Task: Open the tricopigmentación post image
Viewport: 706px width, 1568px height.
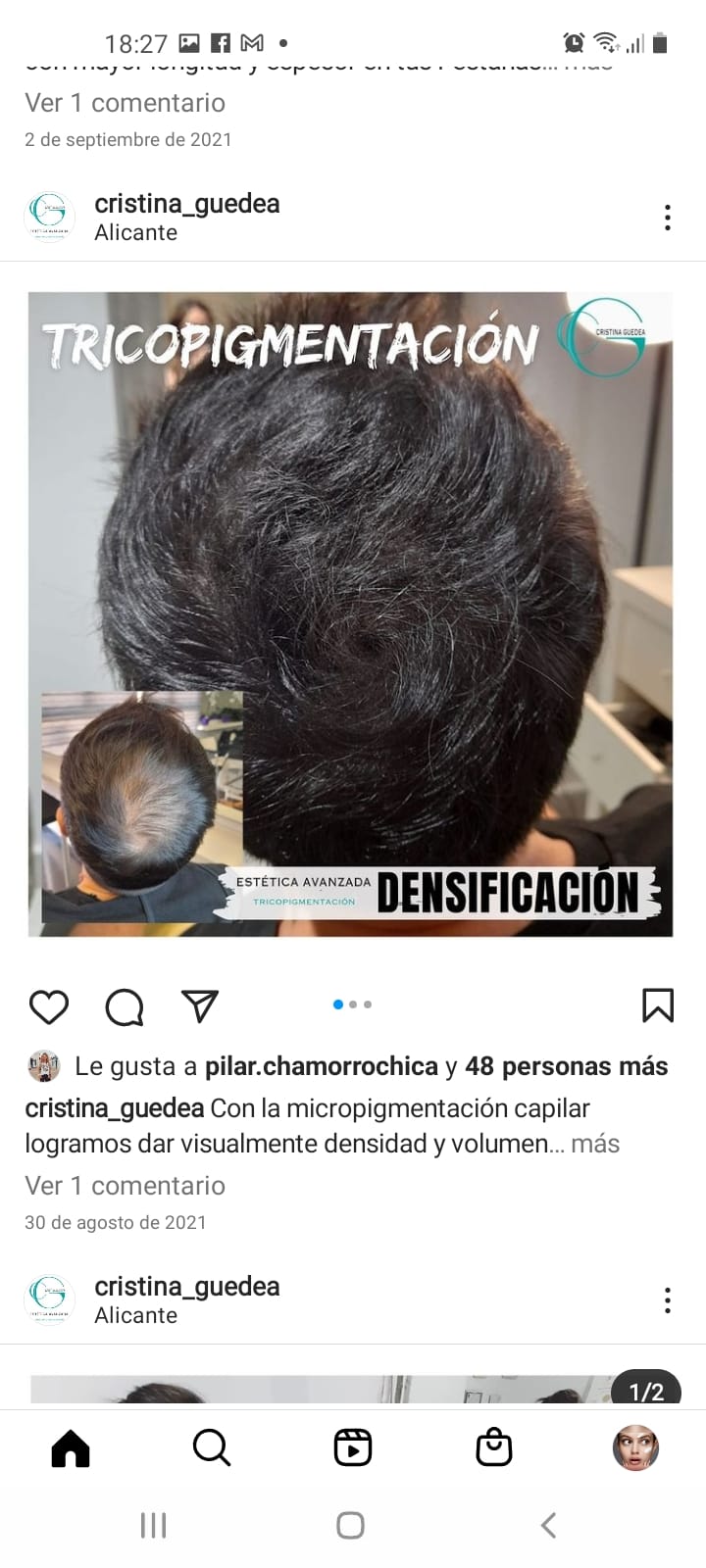Action: pyautogui.click(x=350, y=613)
